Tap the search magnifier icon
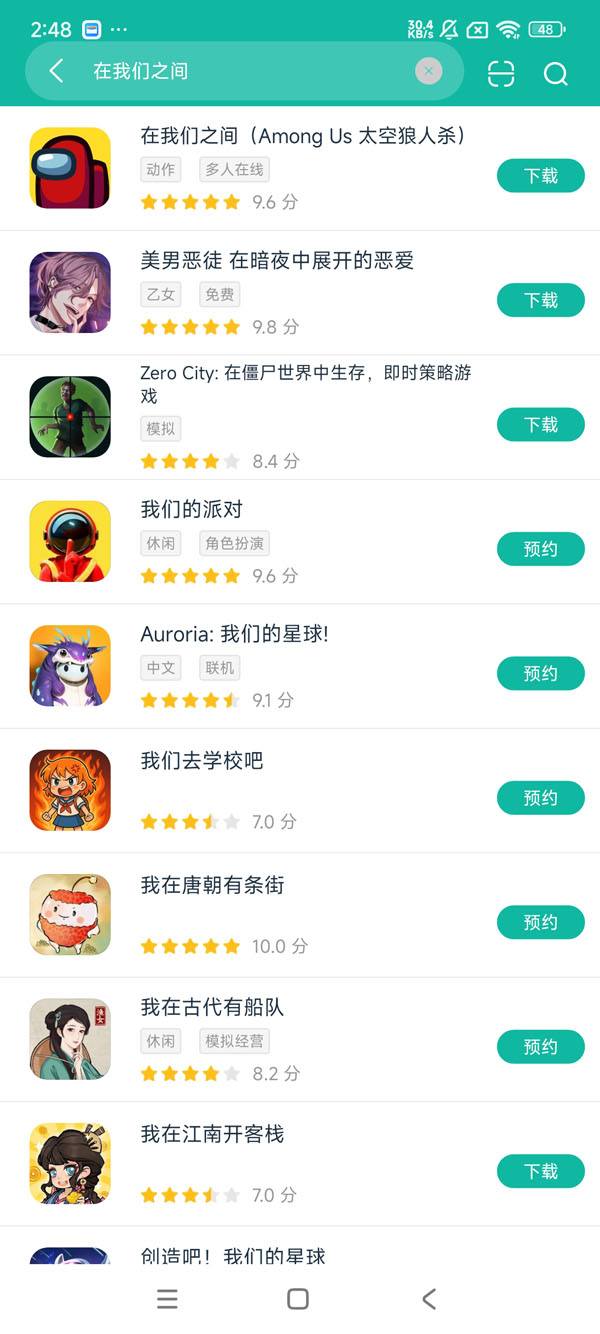 (x=555, y=74)
